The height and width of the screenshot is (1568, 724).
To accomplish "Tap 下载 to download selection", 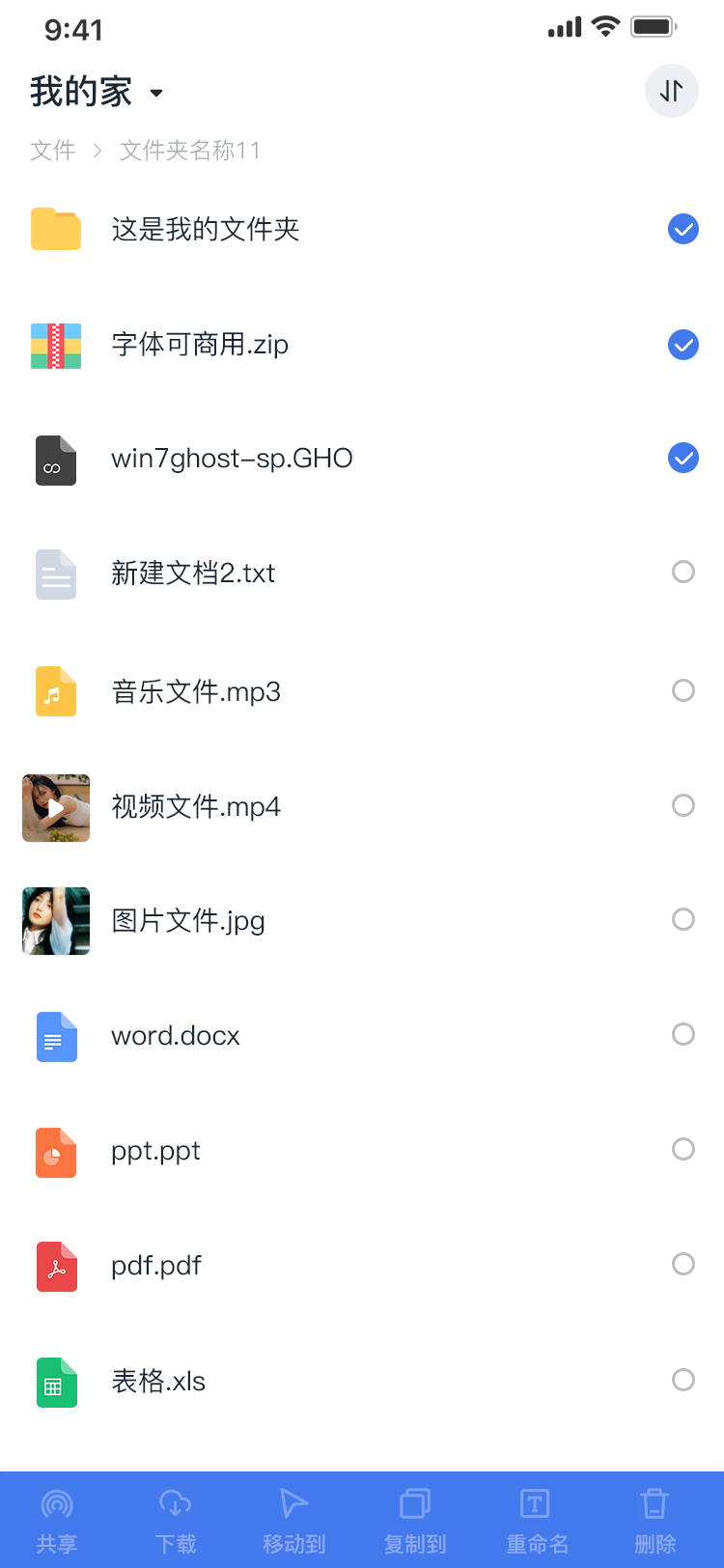I will [176, 1521].
